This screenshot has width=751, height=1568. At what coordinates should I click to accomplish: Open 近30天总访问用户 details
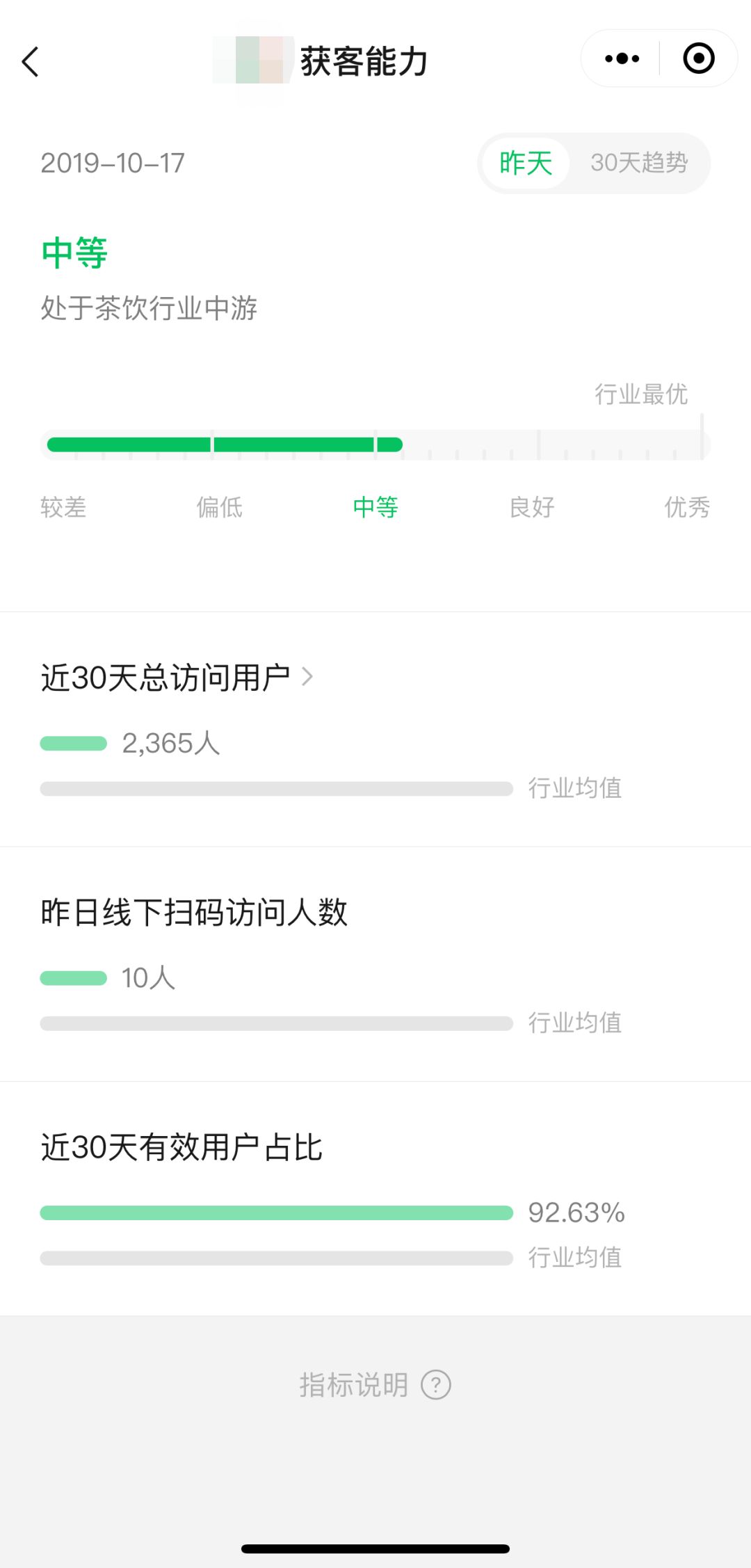click(177, 677)
